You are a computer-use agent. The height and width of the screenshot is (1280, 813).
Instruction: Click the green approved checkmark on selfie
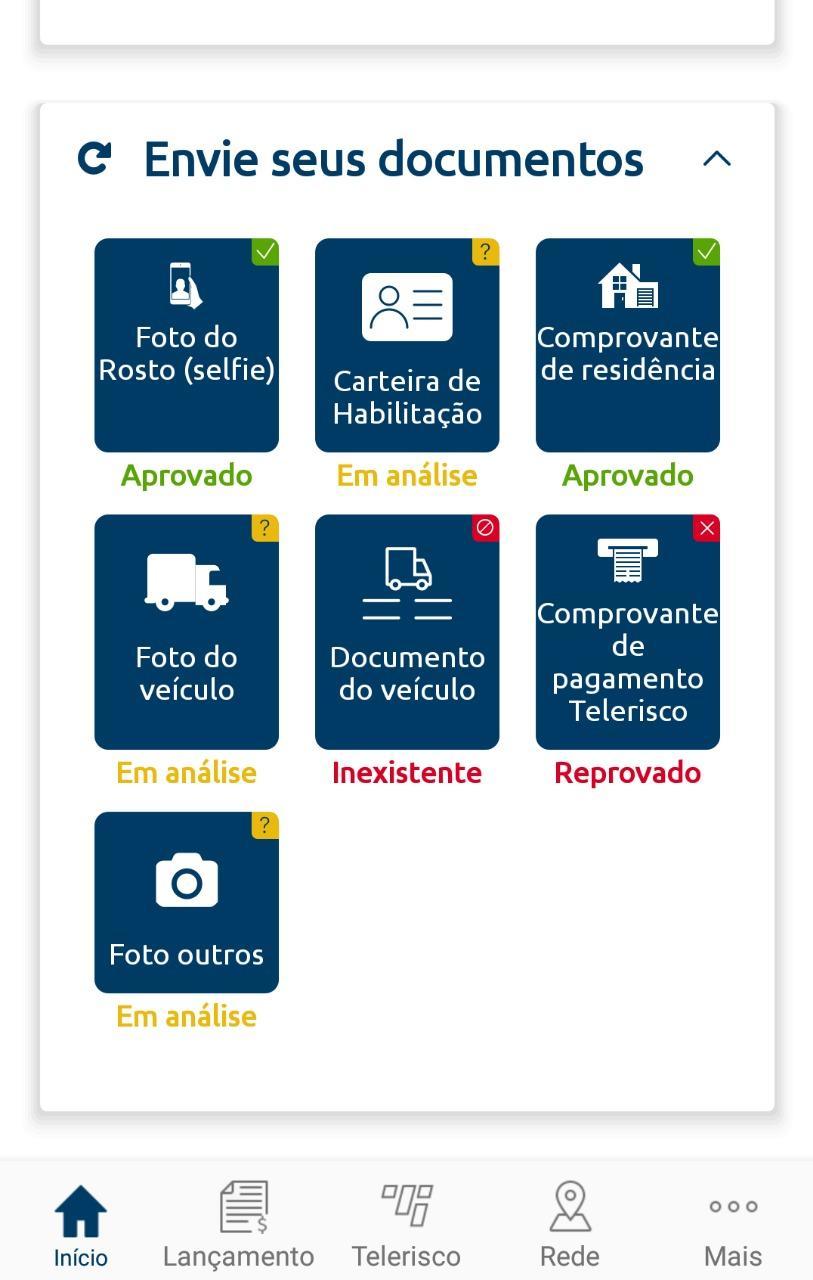[x=263, y=252]
